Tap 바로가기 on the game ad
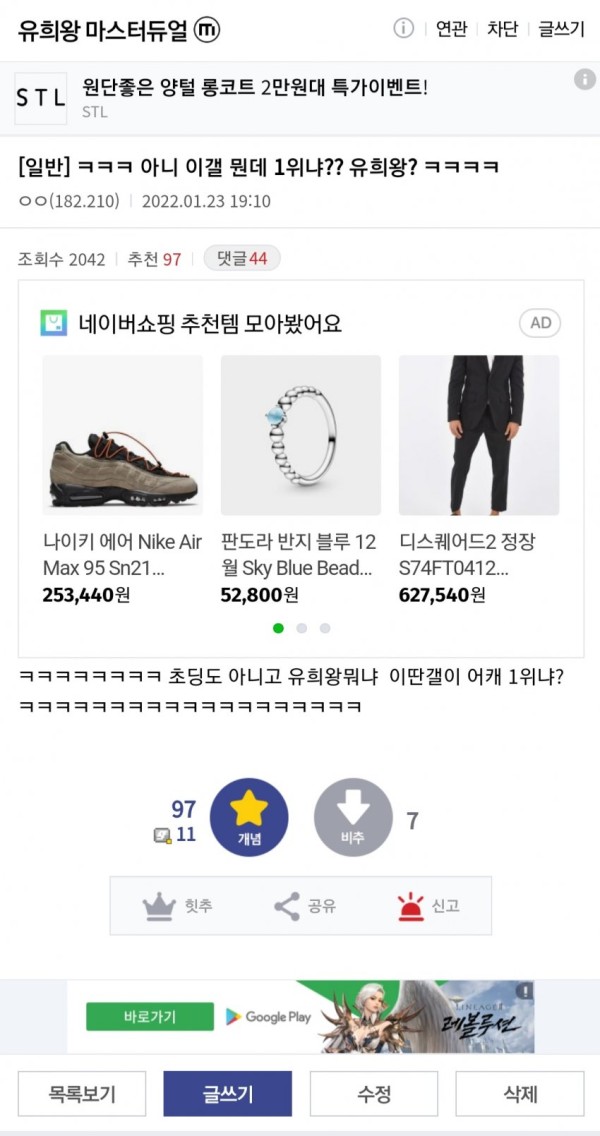600x1136 pixels. 150,1017
